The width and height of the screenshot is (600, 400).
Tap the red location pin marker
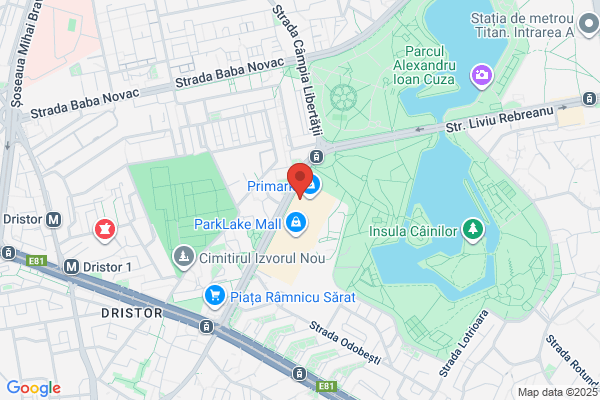pyautogui.click(x=300, y=180)
